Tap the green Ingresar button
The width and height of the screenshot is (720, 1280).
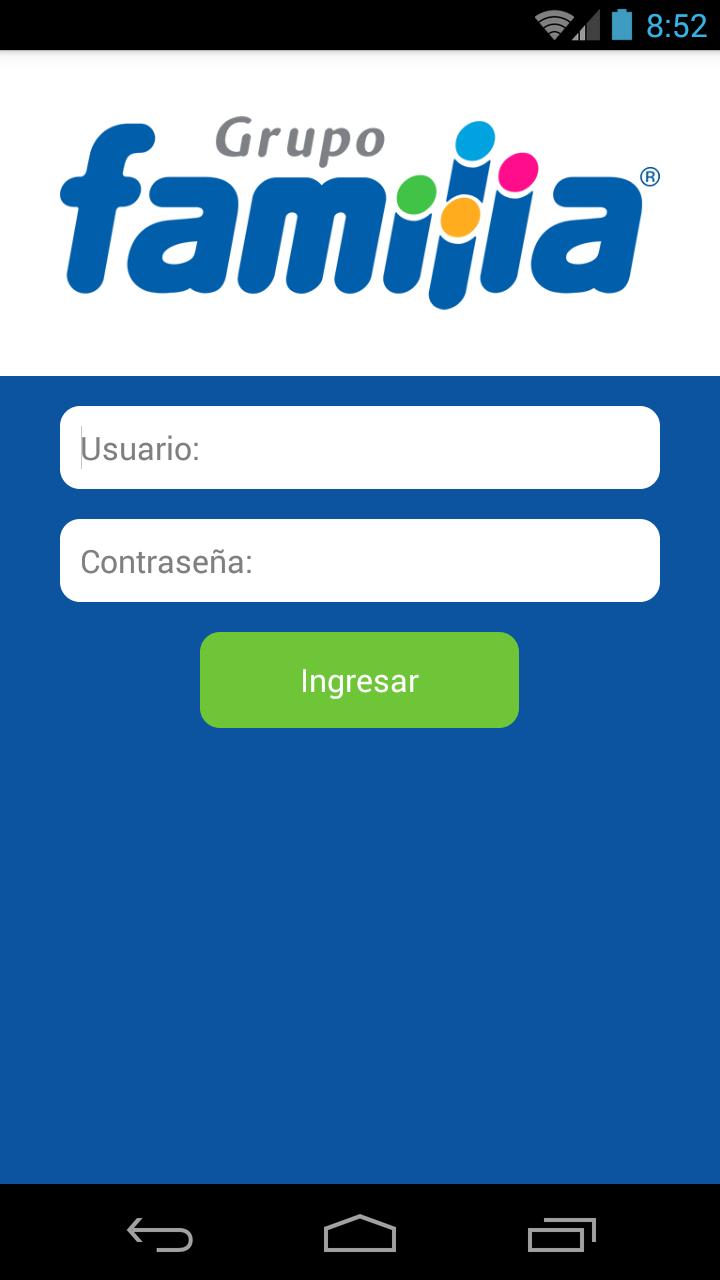[x=359, y=680]
